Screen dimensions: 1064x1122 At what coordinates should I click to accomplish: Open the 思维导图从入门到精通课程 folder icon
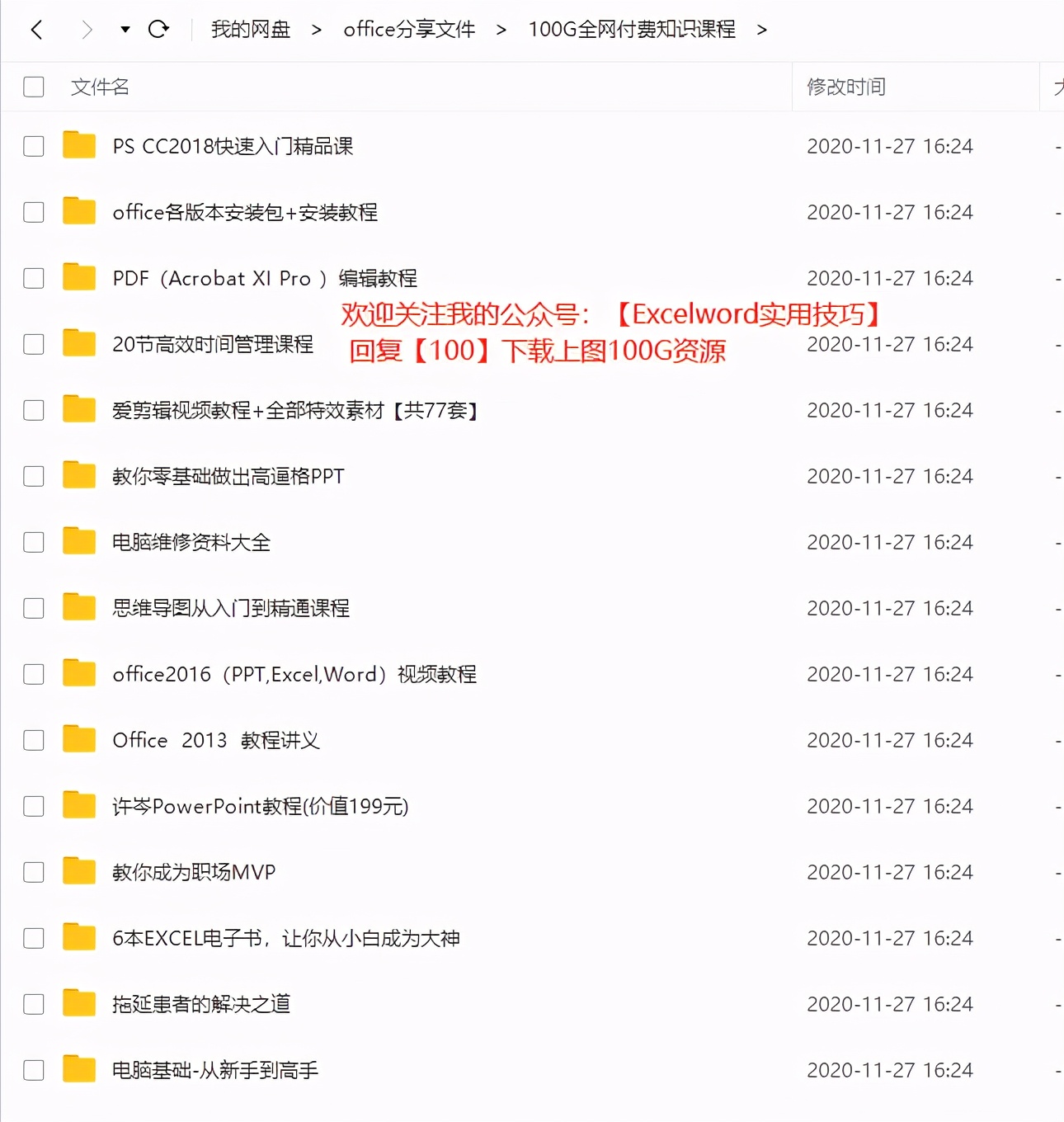tap(78, 607)
